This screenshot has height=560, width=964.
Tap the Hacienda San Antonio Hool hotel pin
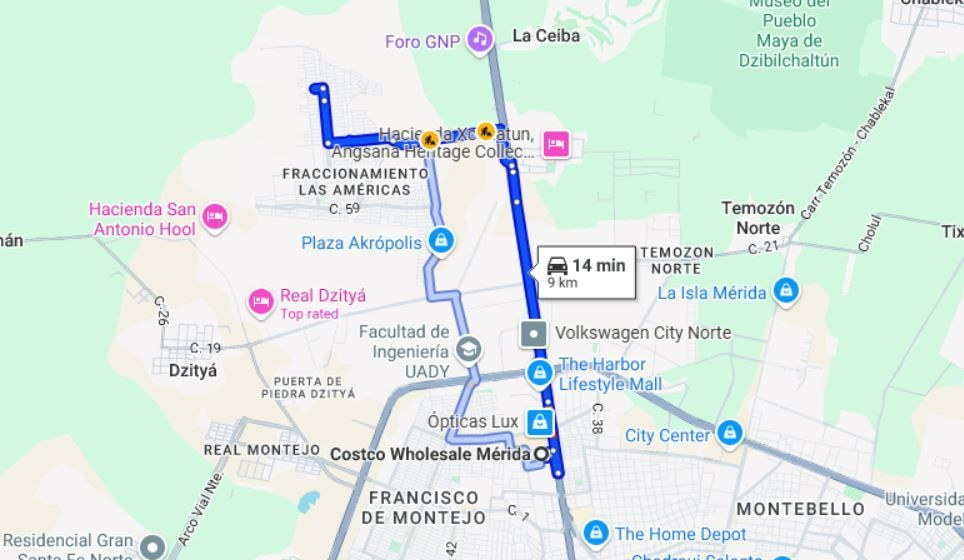click(215, 217)
